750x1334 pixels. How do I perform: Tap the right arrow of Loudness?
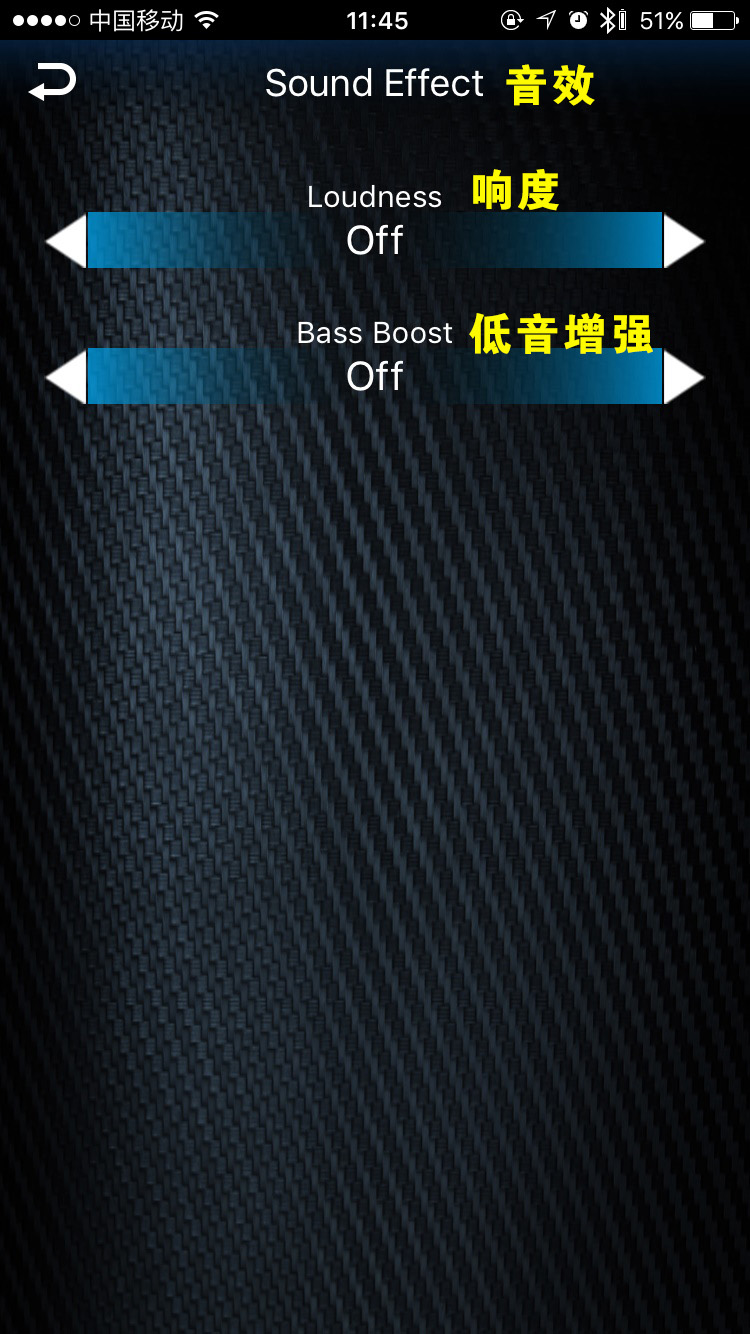(x=683, y=241)
